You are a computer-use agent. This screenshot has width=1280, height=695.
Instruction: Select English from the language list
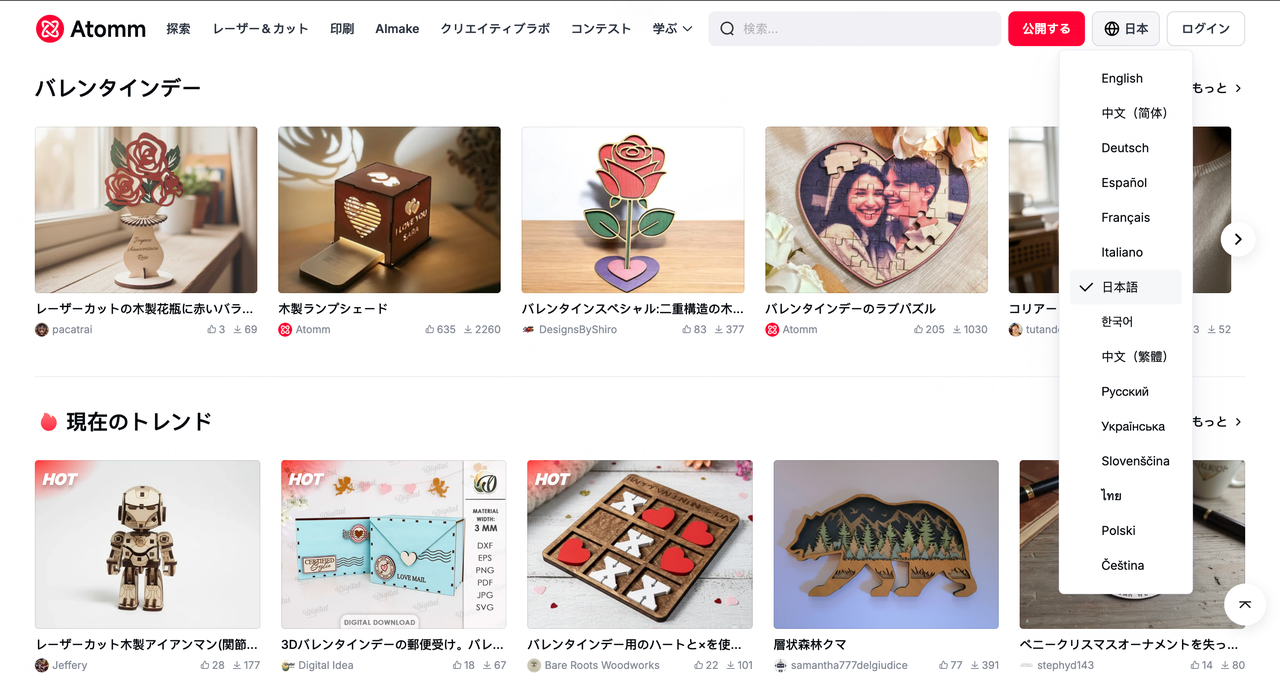pos(1122,78)
